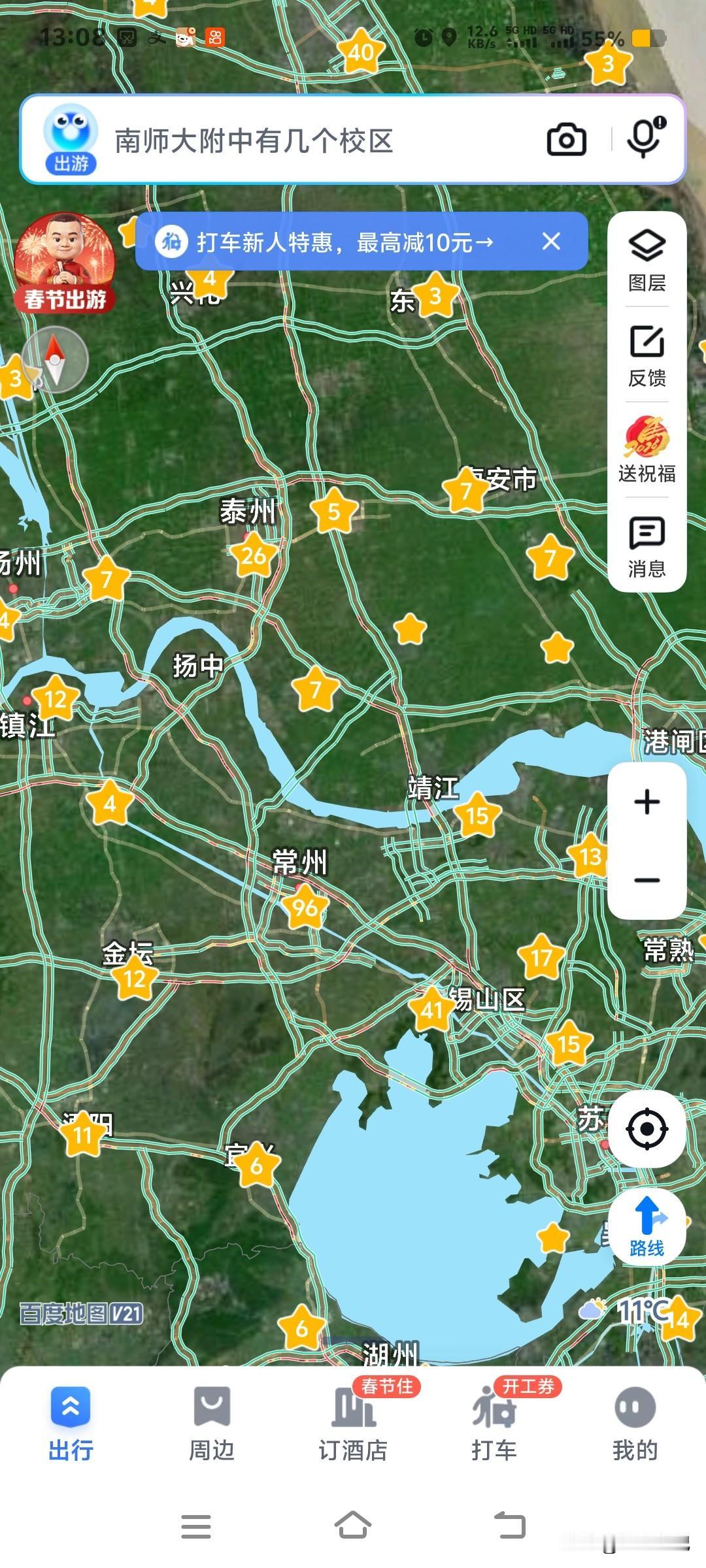Screen dimensions: 706x1568
Task: Select the star marker 96 at 常州
Action: pos(305,907)
